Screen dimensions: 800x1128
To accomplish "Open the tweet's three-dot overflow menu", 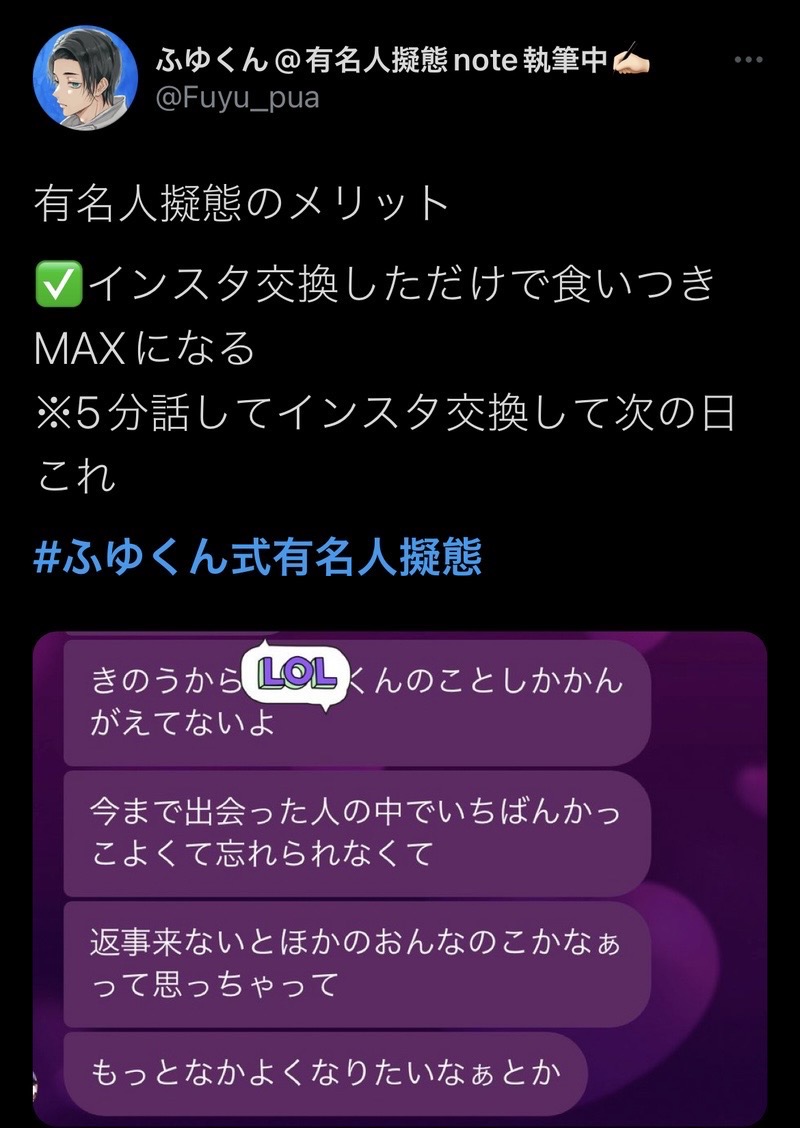I will click(x=748, y=61).
